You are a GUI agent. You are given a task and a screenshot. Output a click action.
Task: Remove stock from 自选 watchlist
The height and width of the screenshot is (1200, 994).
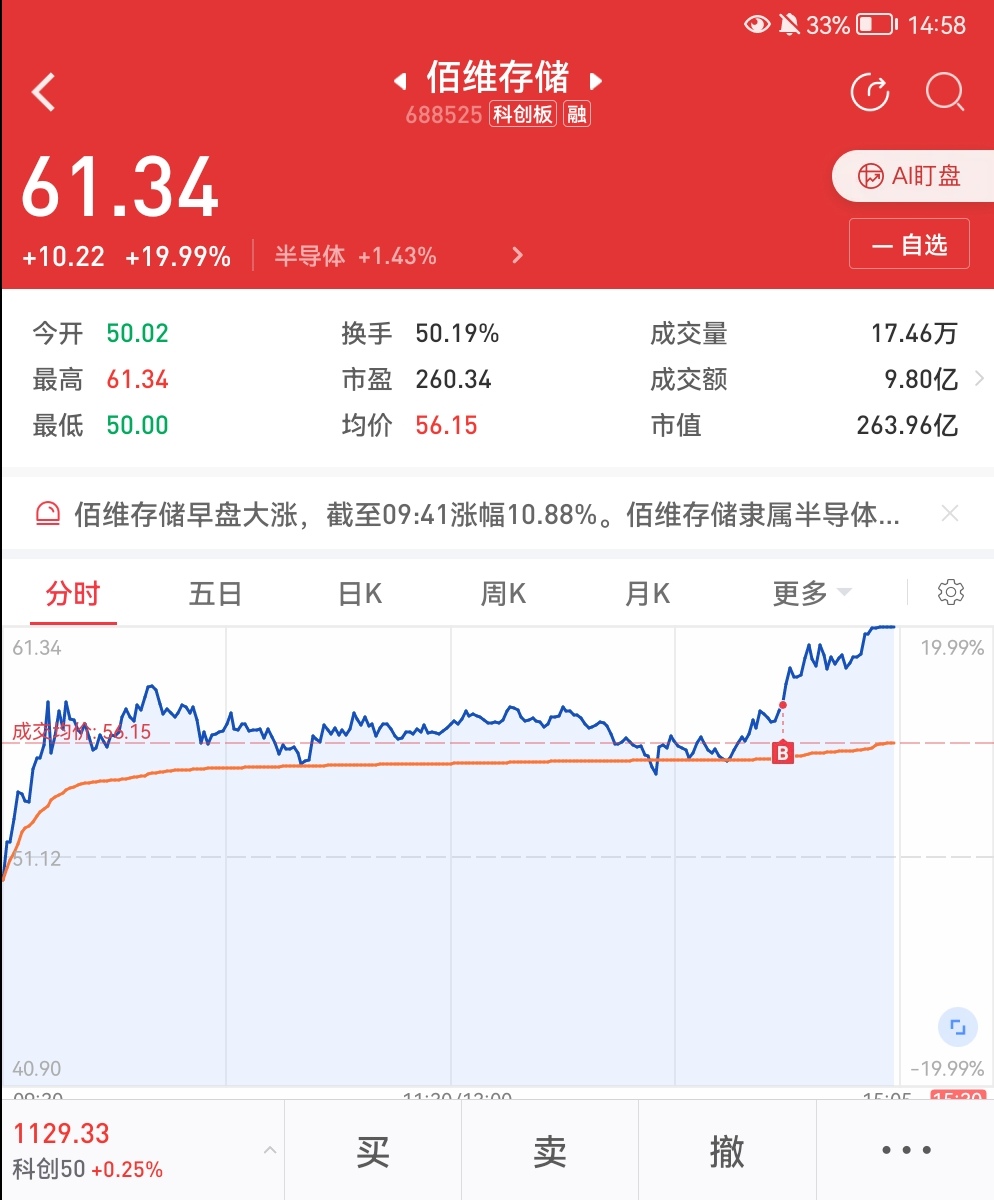click(x=909, y=244)
